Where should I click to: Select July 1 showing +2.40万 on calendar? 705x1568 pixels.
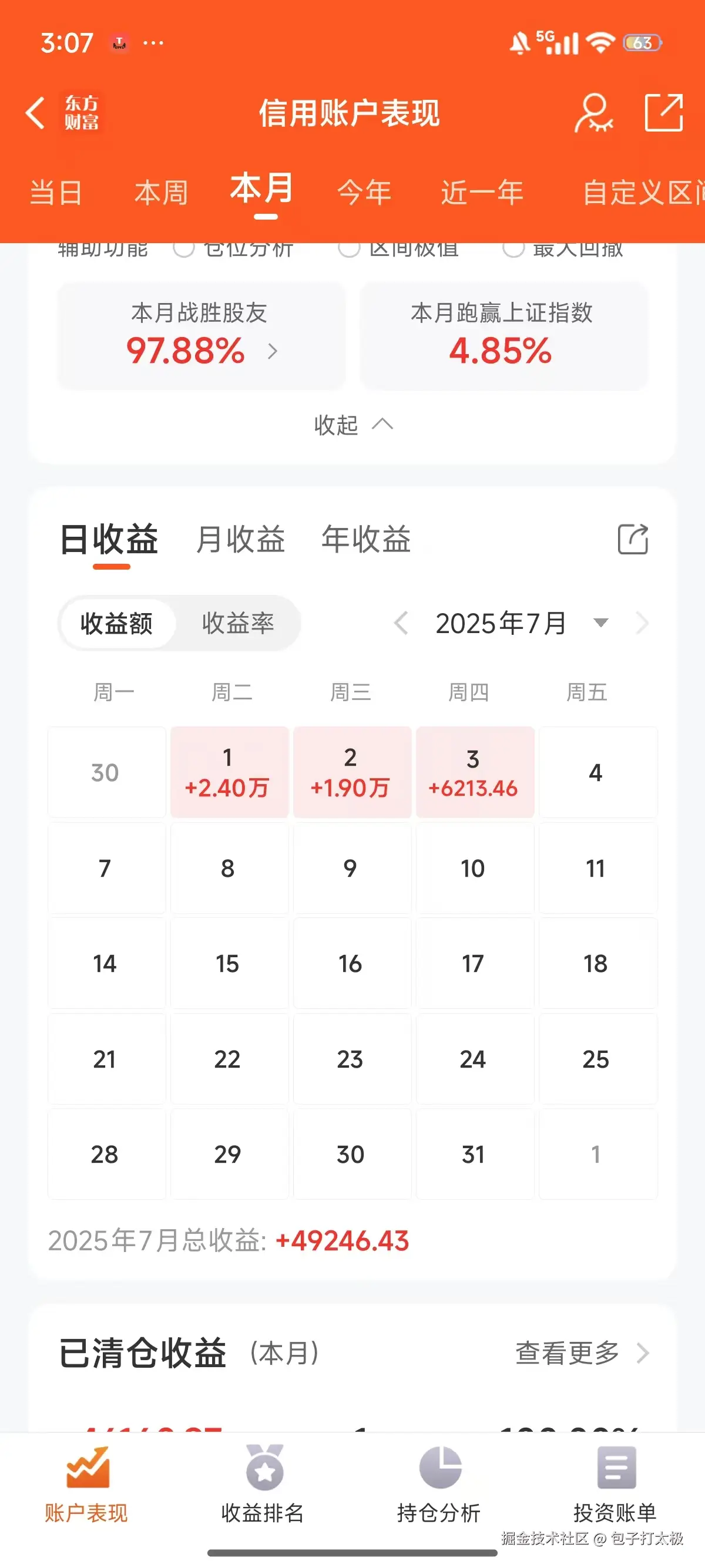pos(230,772)
